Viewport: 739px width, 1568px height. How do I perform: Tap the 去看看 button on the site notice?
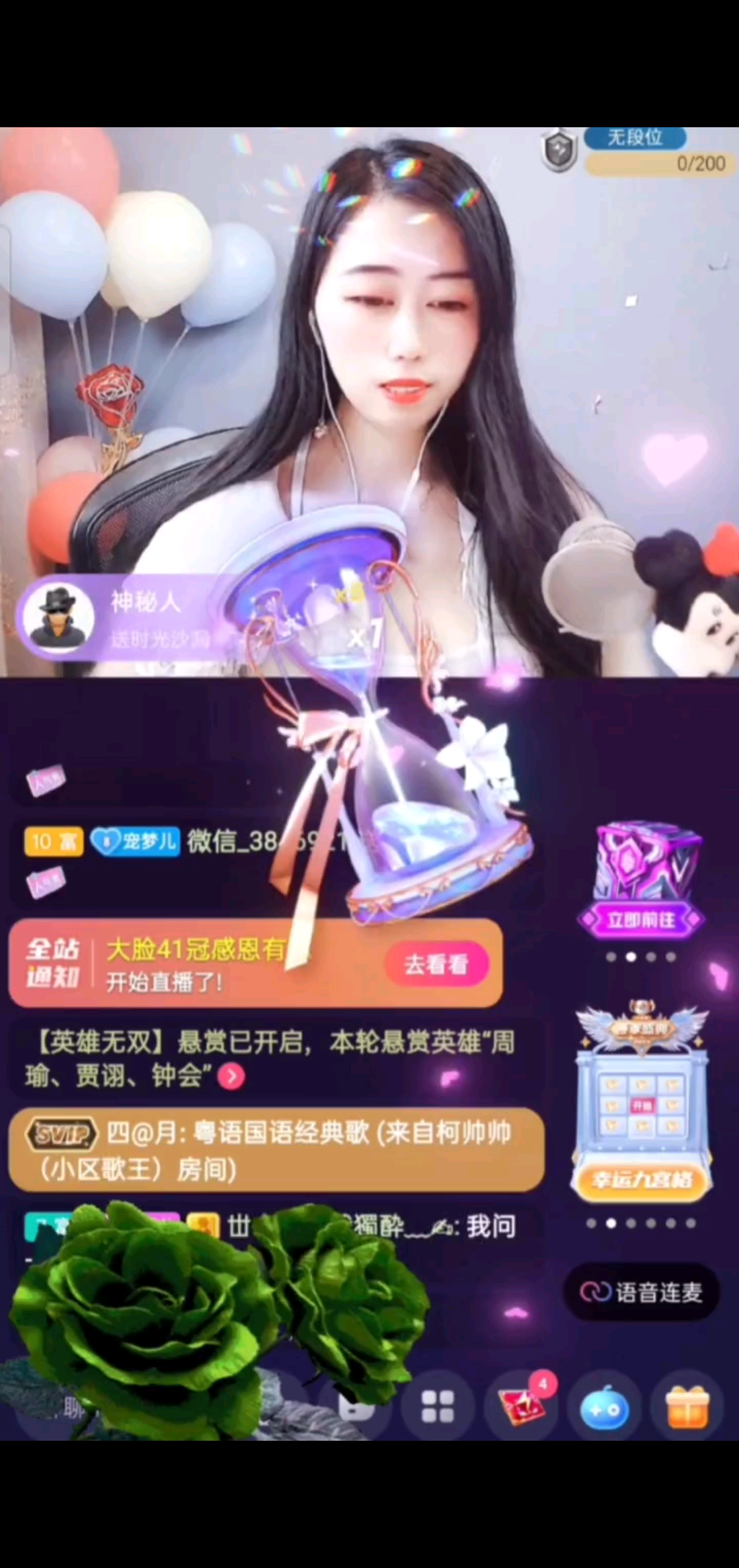pos(436,964)
